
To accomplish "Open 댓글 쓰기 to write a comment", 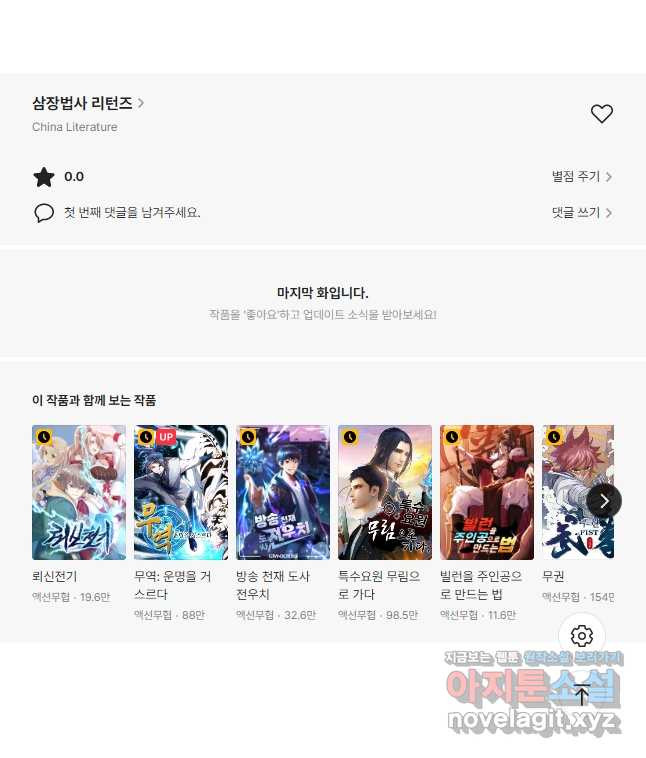I will point(582,213).
